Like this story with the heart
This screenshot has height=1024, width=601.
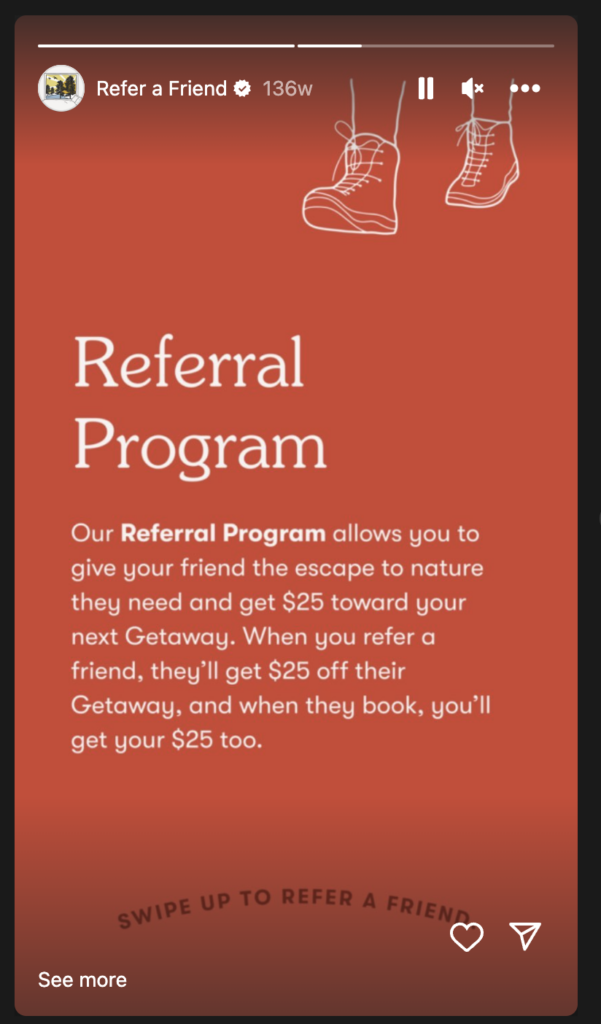pos(466,936)
